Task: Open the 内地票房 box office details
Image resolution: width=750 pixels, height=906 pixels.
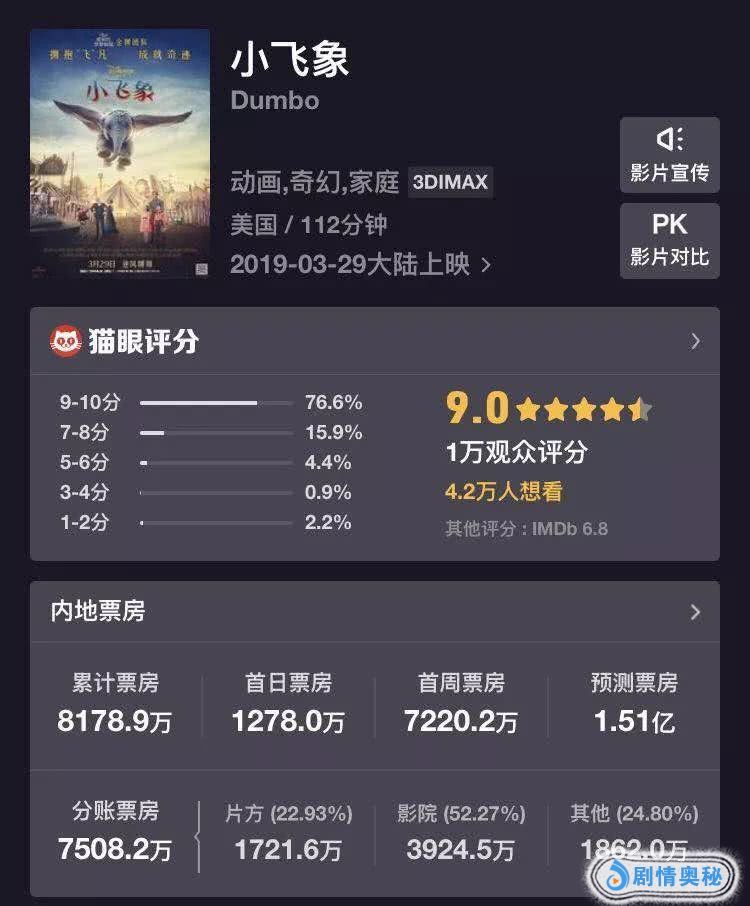Action: point(695,612)
